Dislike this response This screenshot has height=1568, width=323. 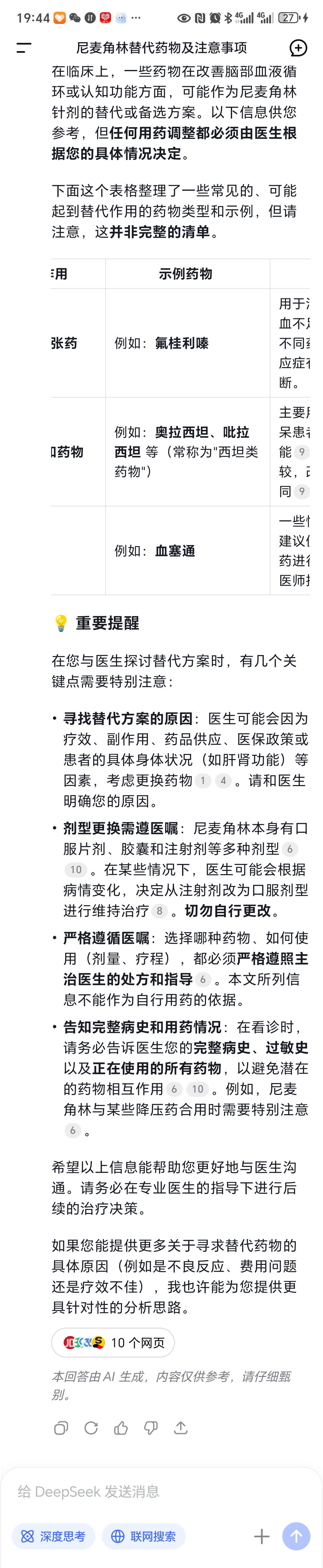tap(150, 1427)
